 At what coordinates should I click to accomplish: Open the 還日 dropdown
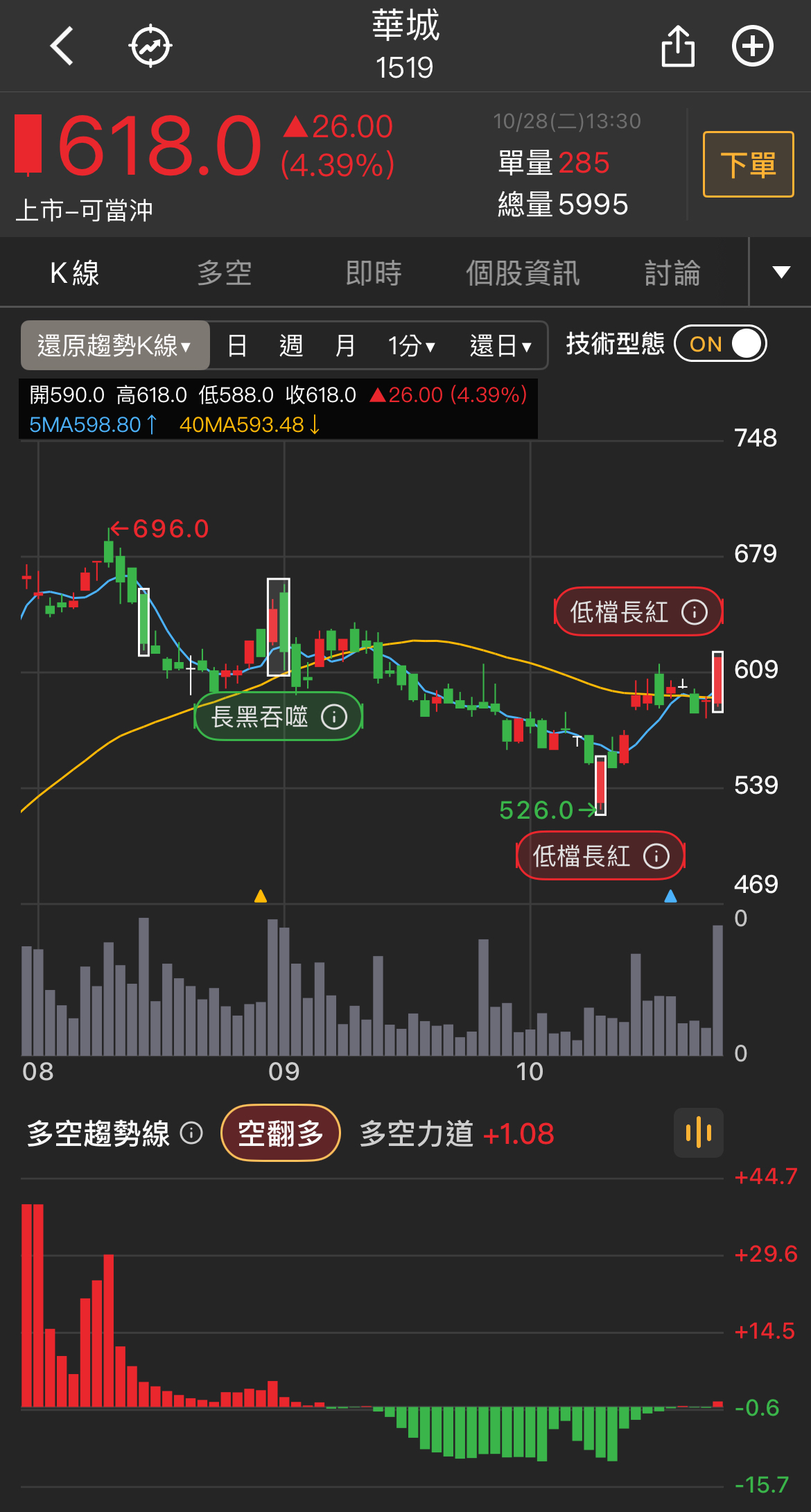tap(501, 345)
